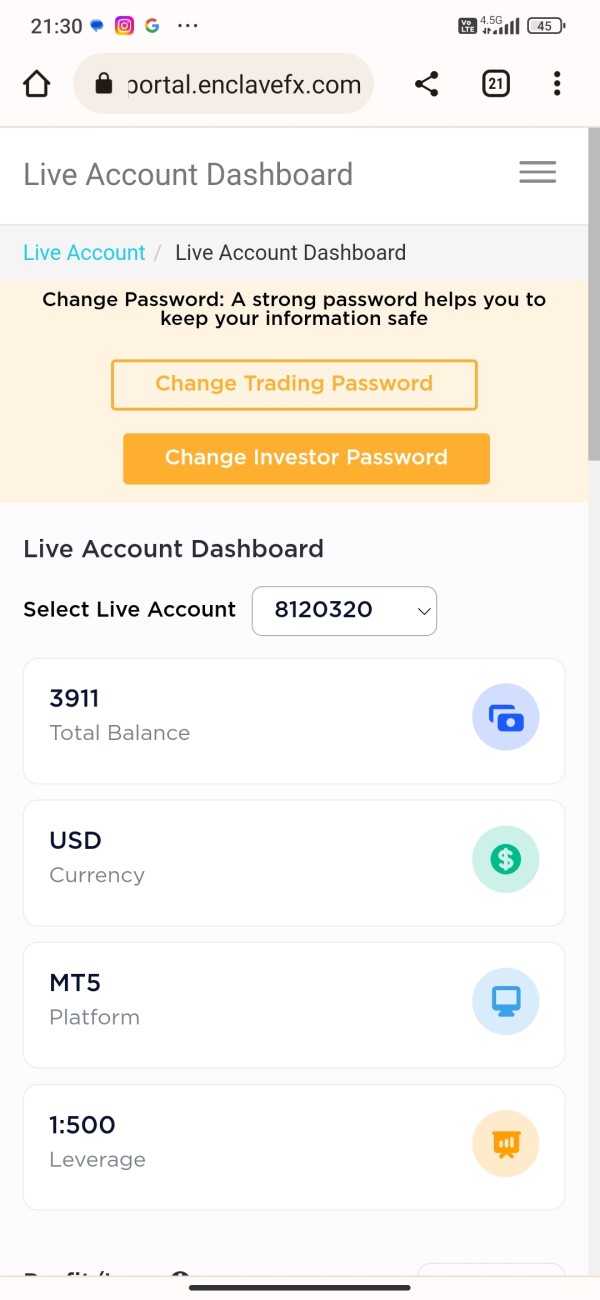The width and height of the screenshot is (600, 1300).
Task: Tap Change Trading Password
Action: pos(294,385)
